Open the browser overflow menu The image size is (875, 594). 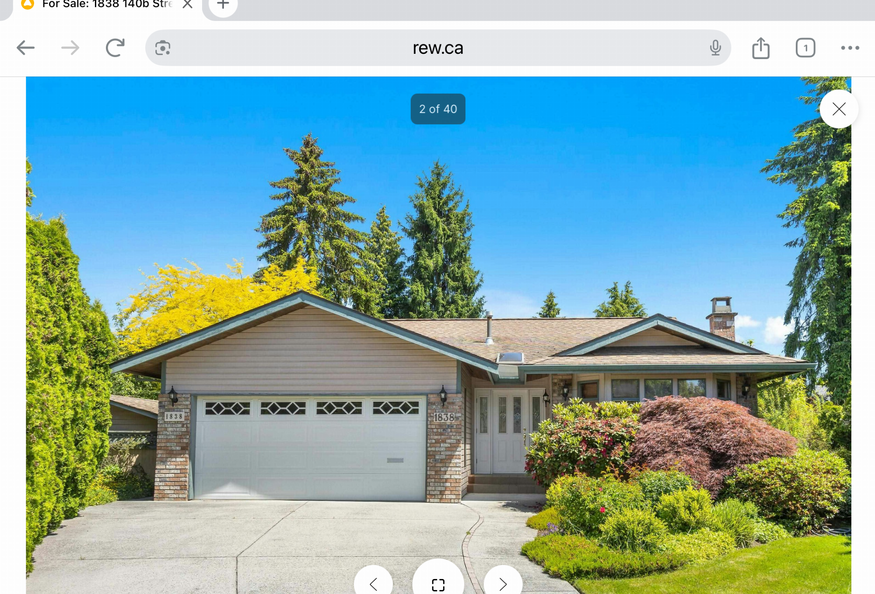[850, 48]
